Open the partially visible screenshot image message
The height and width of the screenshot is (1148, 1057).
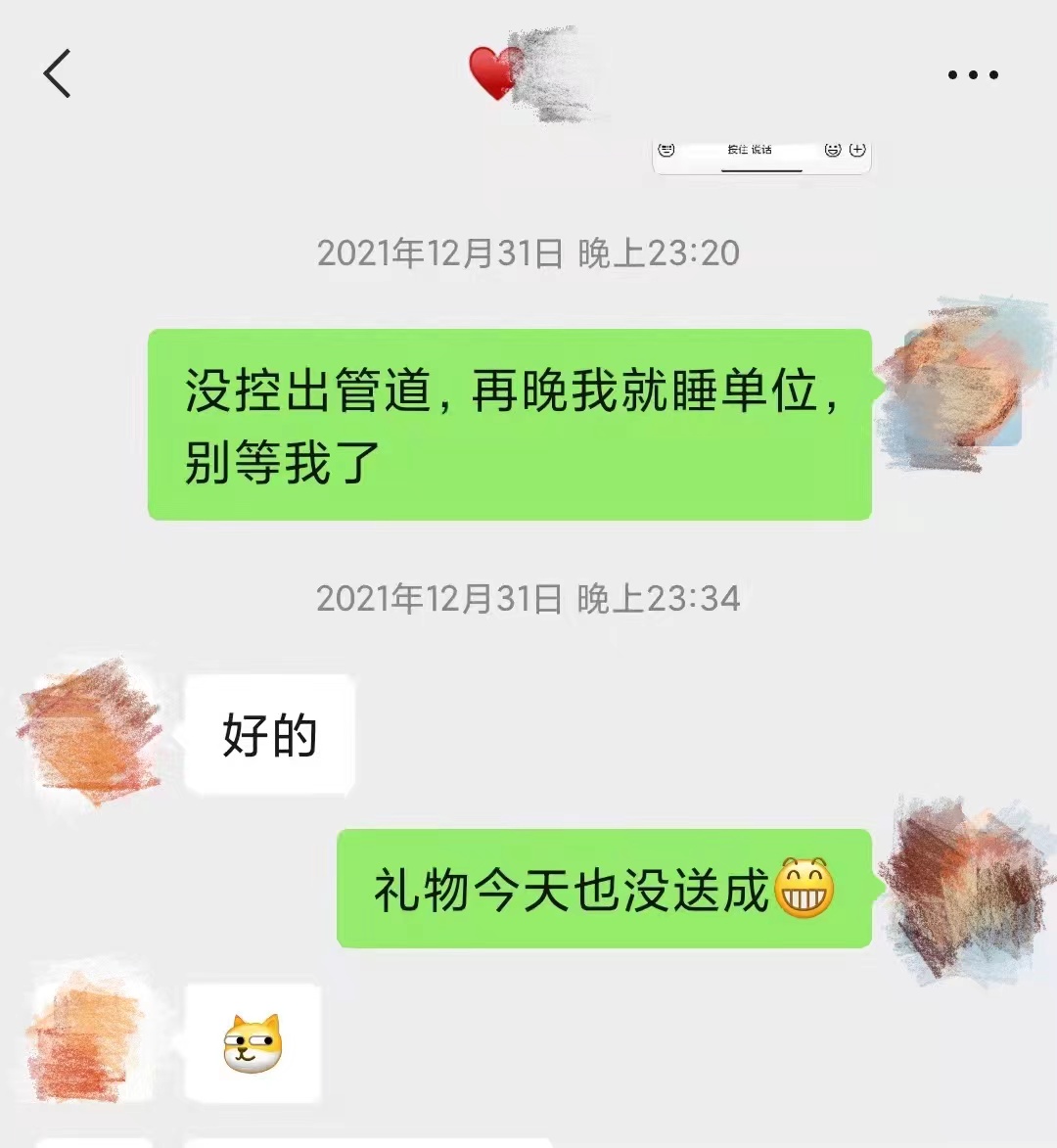point(761,157)
